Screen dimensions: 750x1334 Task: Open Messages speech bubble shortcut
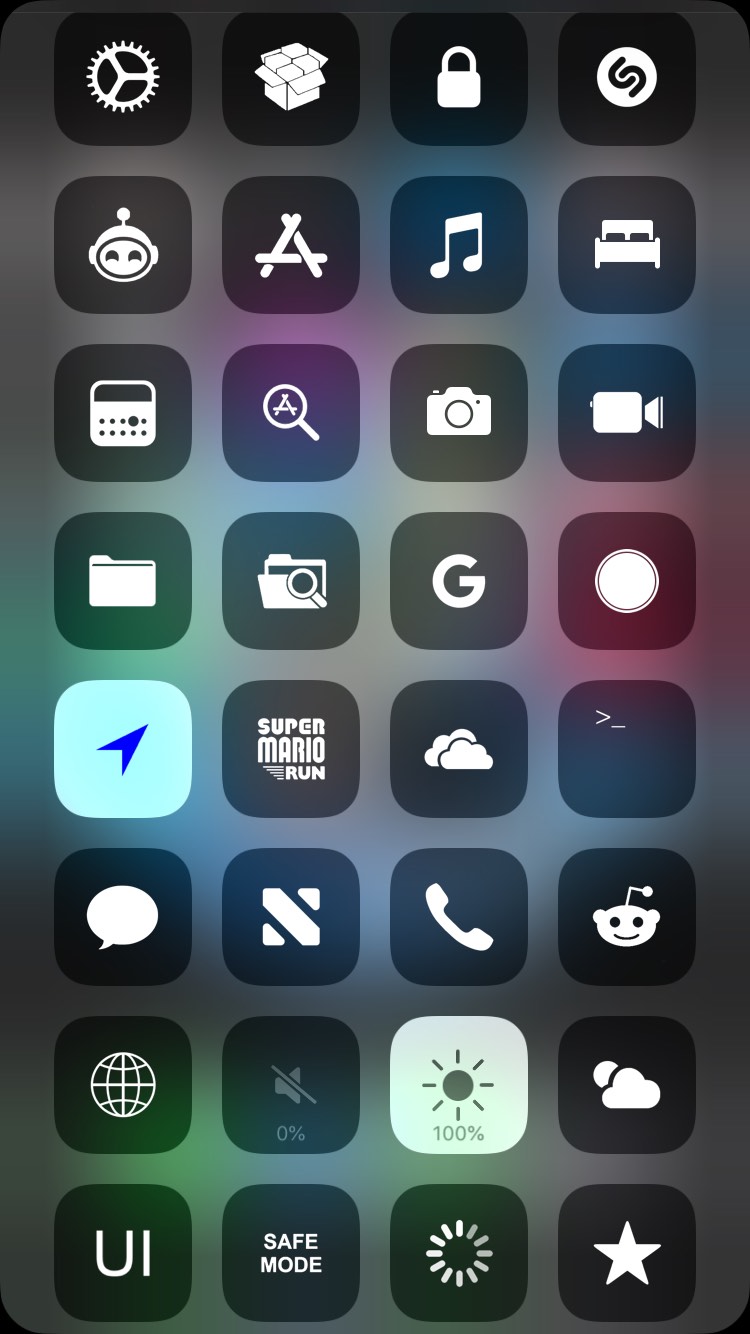123,917
